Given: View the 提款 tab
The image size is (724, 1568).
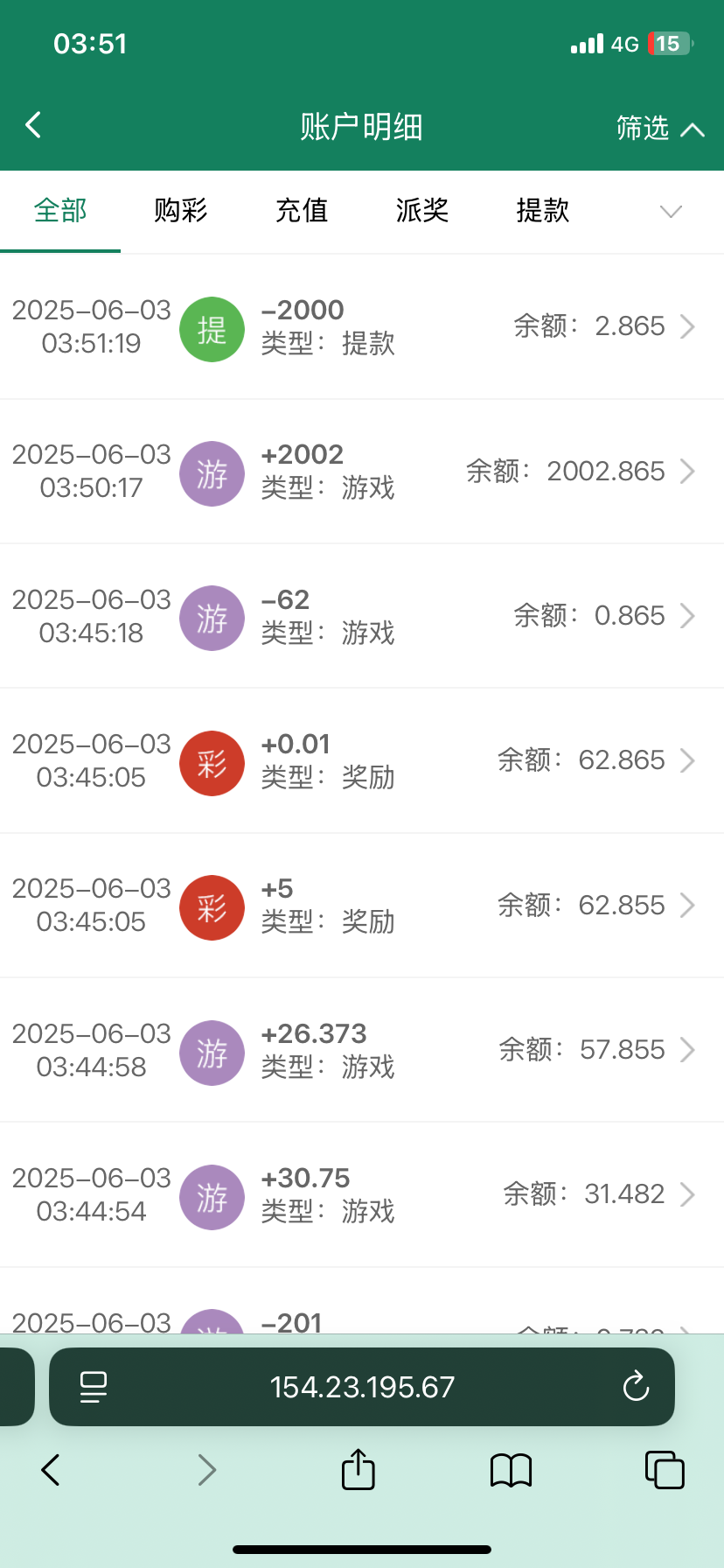Looking at the screenshot, I should 543,210.
